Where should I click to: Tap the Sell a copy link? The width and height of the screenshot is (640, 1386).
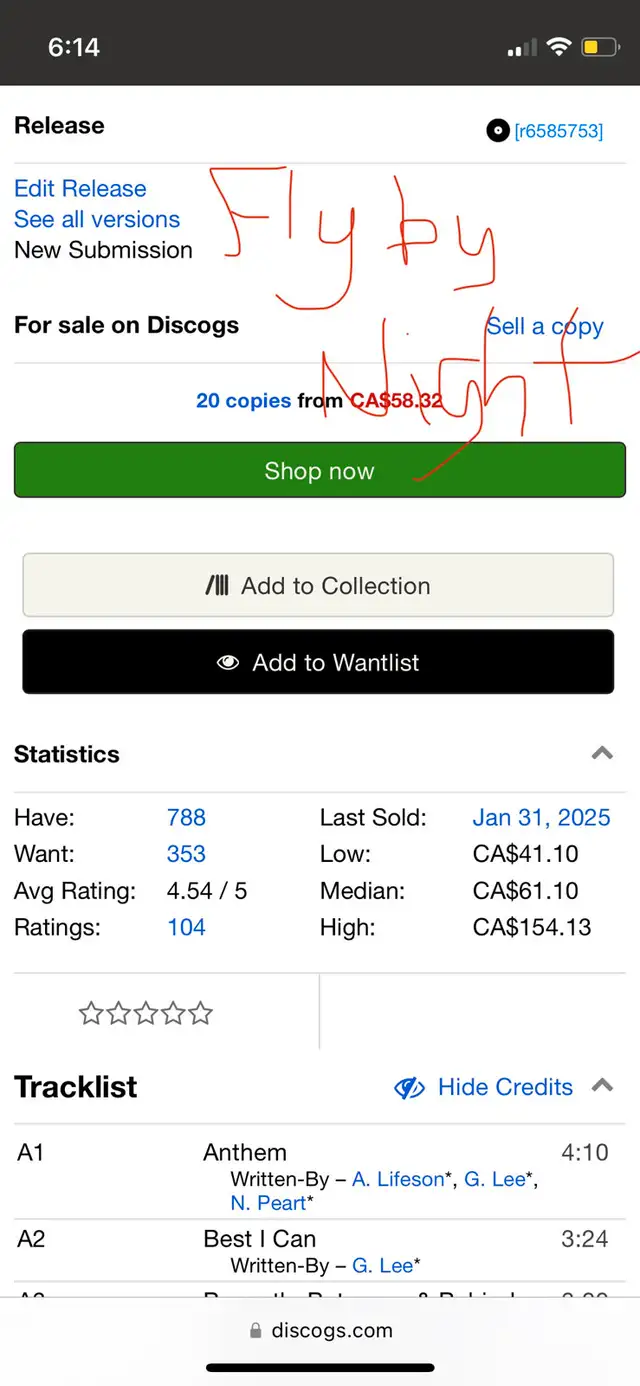click(545, 326)
